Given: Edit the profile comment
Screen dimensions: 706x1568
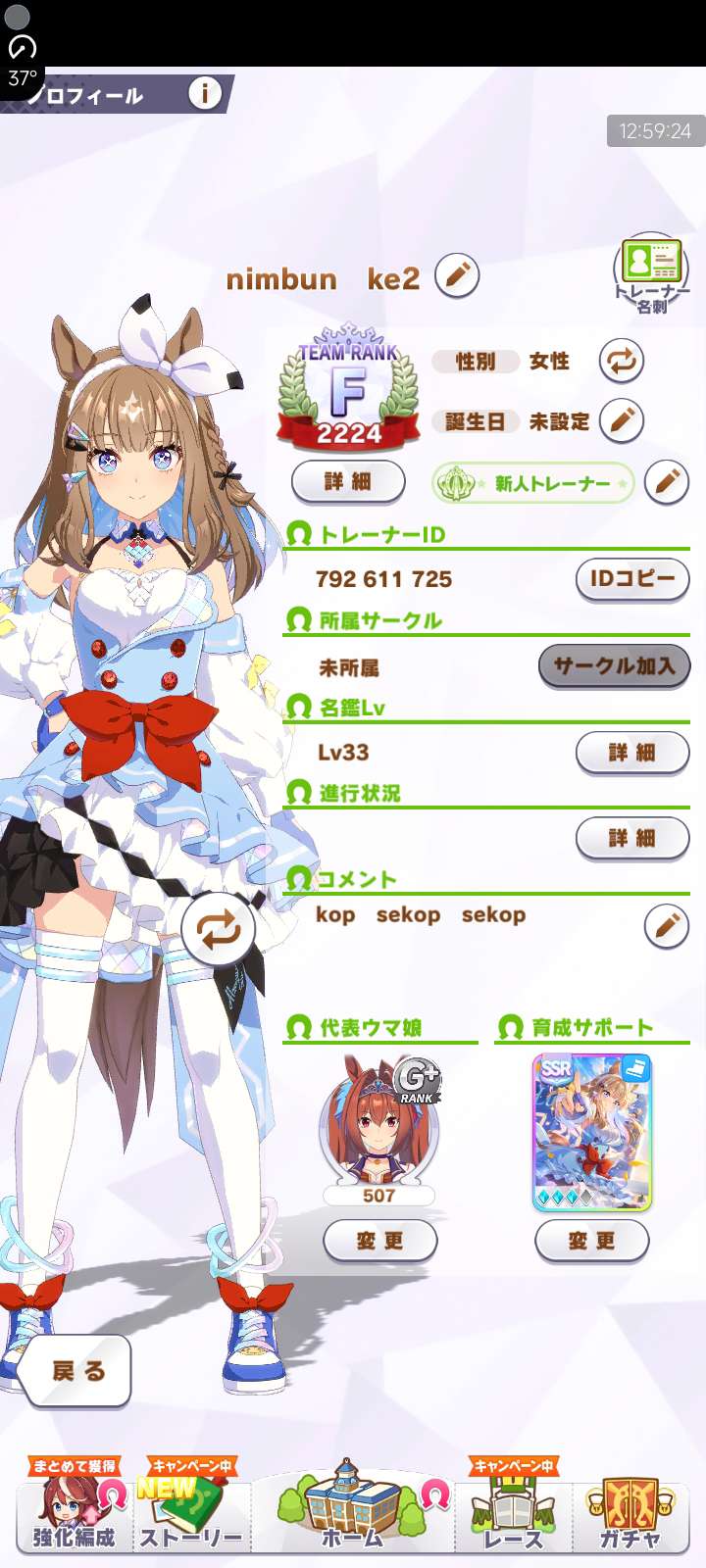Looking at the screenshot, I should point(666,926).
